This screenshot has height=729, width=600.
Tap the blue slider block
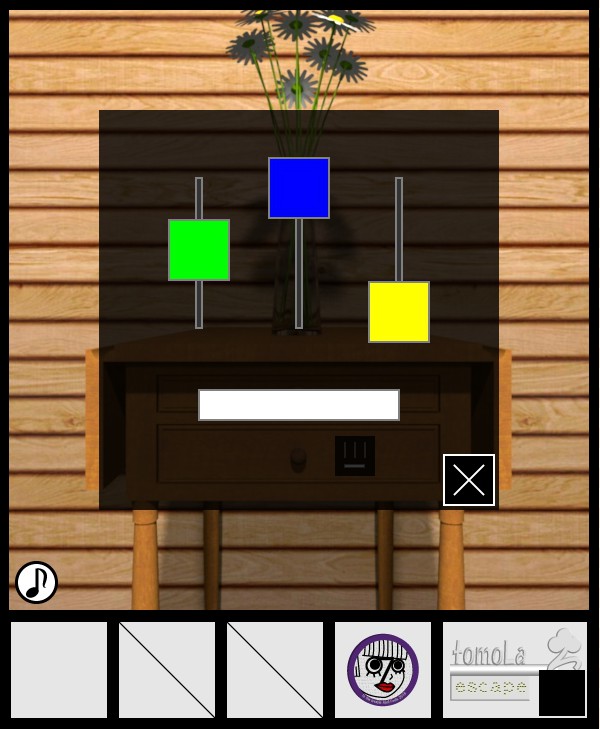click(x=299, y=188)
